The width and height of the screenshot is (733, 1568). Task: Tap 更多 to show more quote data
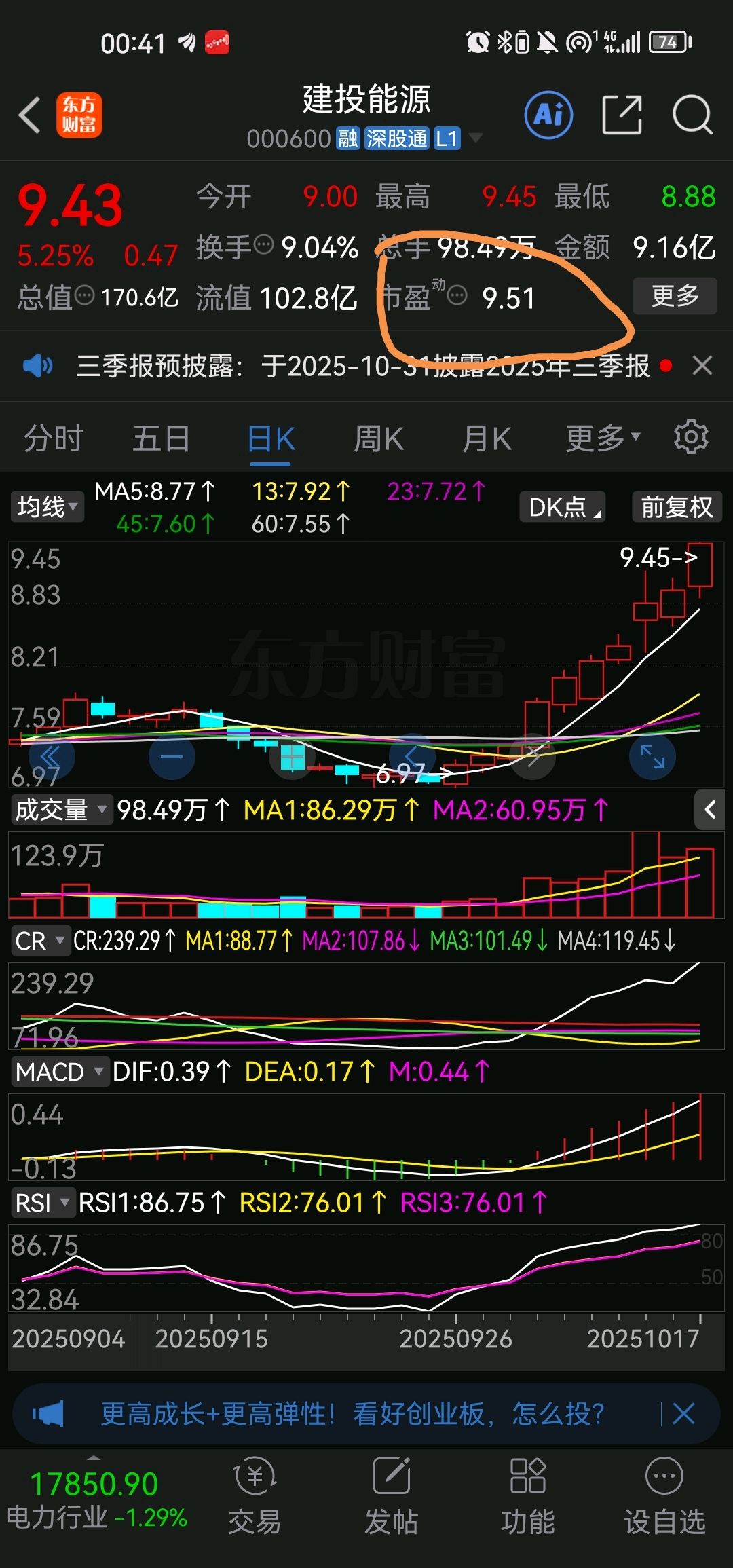[x=674, y=296]
